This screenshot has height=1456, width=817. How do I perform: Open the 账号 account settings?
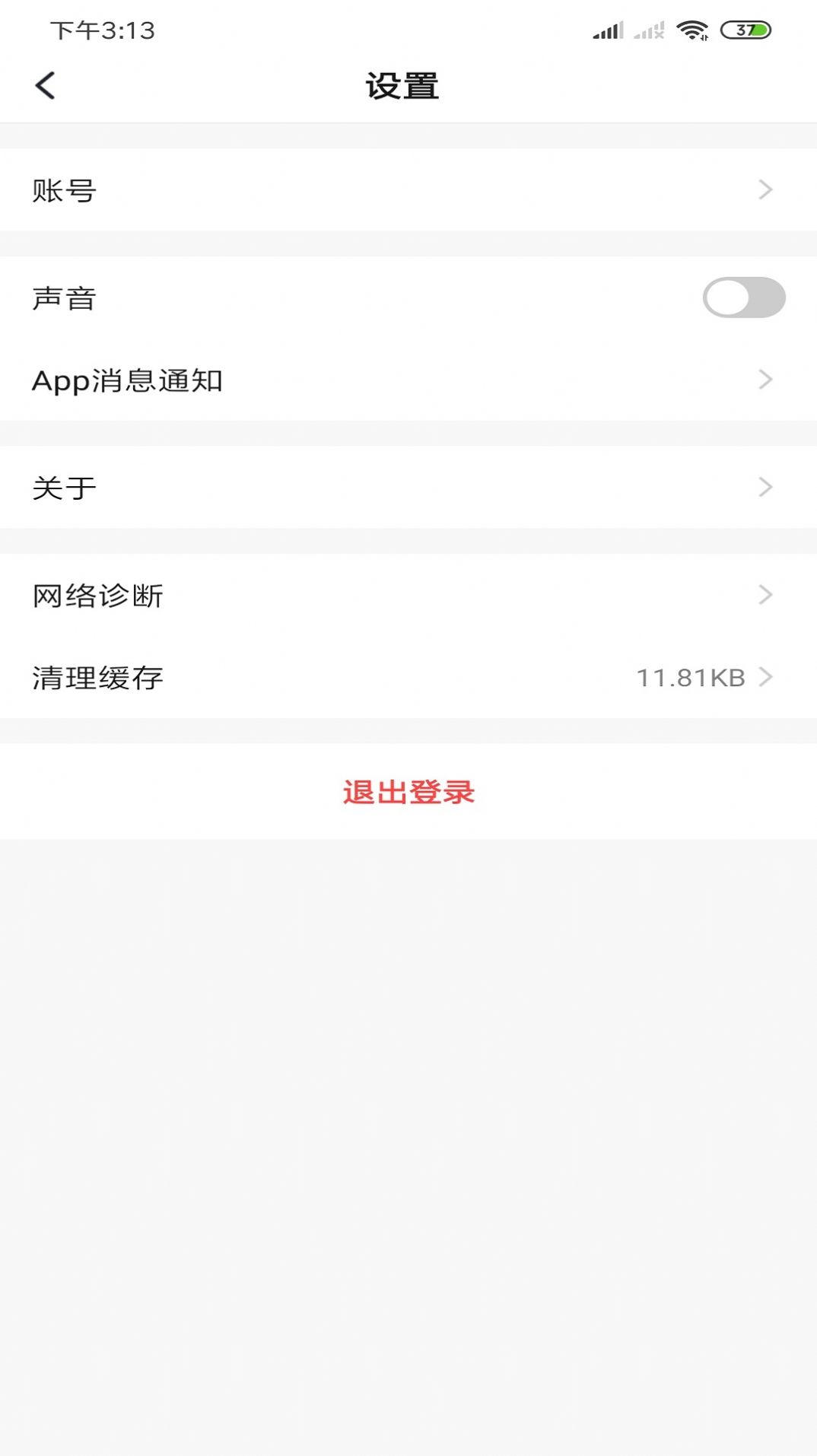point(408,190)
